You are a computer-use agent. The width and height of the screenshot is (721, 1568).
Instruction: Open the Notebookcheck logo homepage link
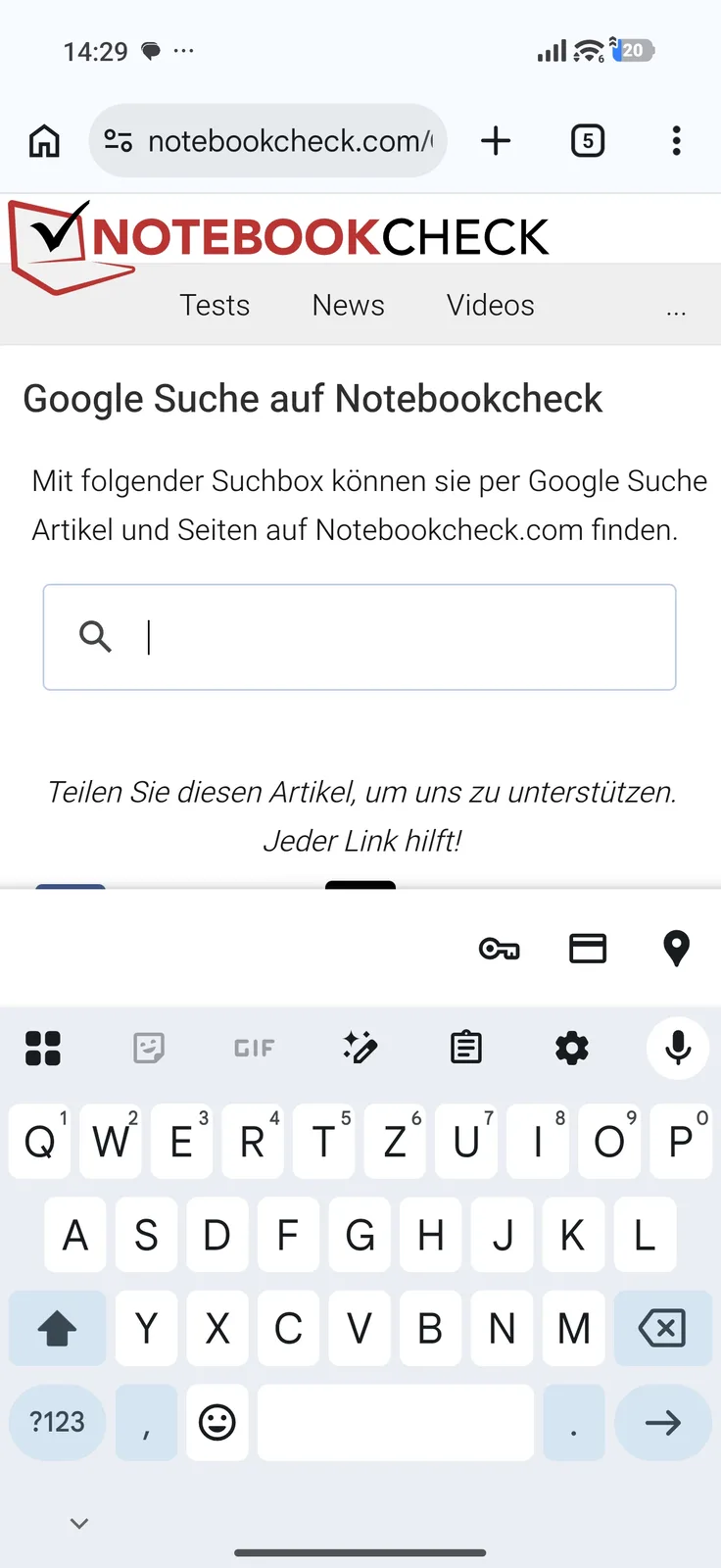coord(279,238)
